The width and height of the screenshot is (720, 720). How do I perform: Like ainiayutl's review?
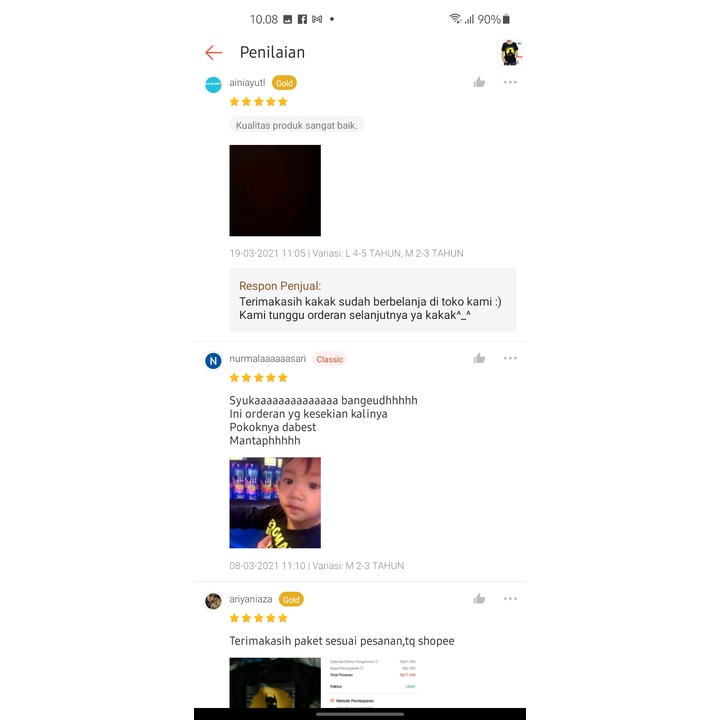pyautogui.click(x=479, y=82)
